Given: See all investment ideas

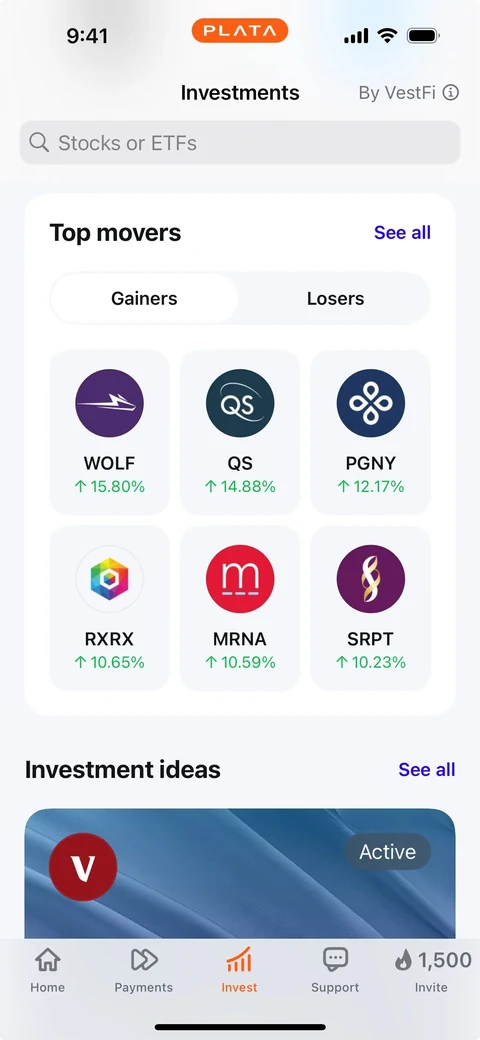Looking at the screenshot, I should (426, 769).
